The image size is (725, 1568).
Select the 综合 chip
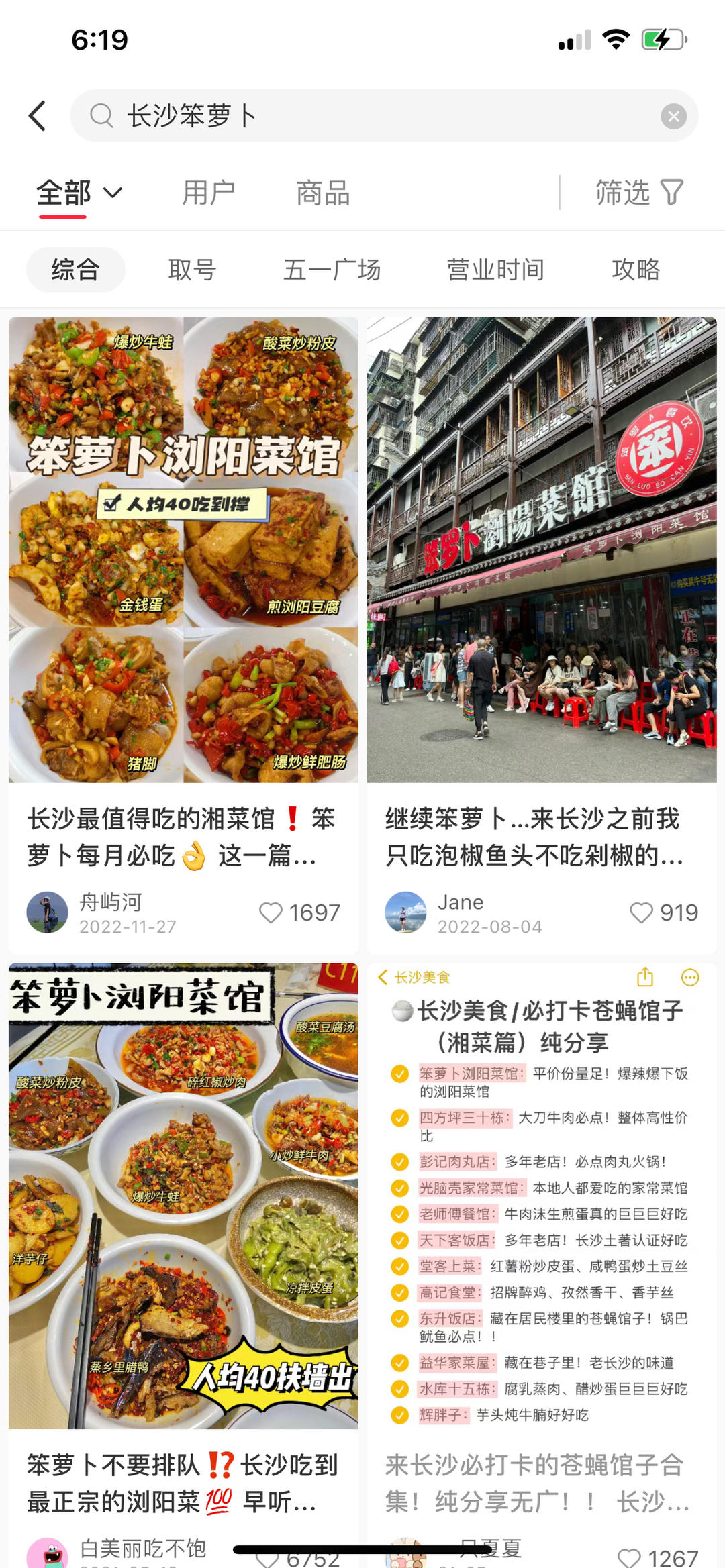coord(75,270)
